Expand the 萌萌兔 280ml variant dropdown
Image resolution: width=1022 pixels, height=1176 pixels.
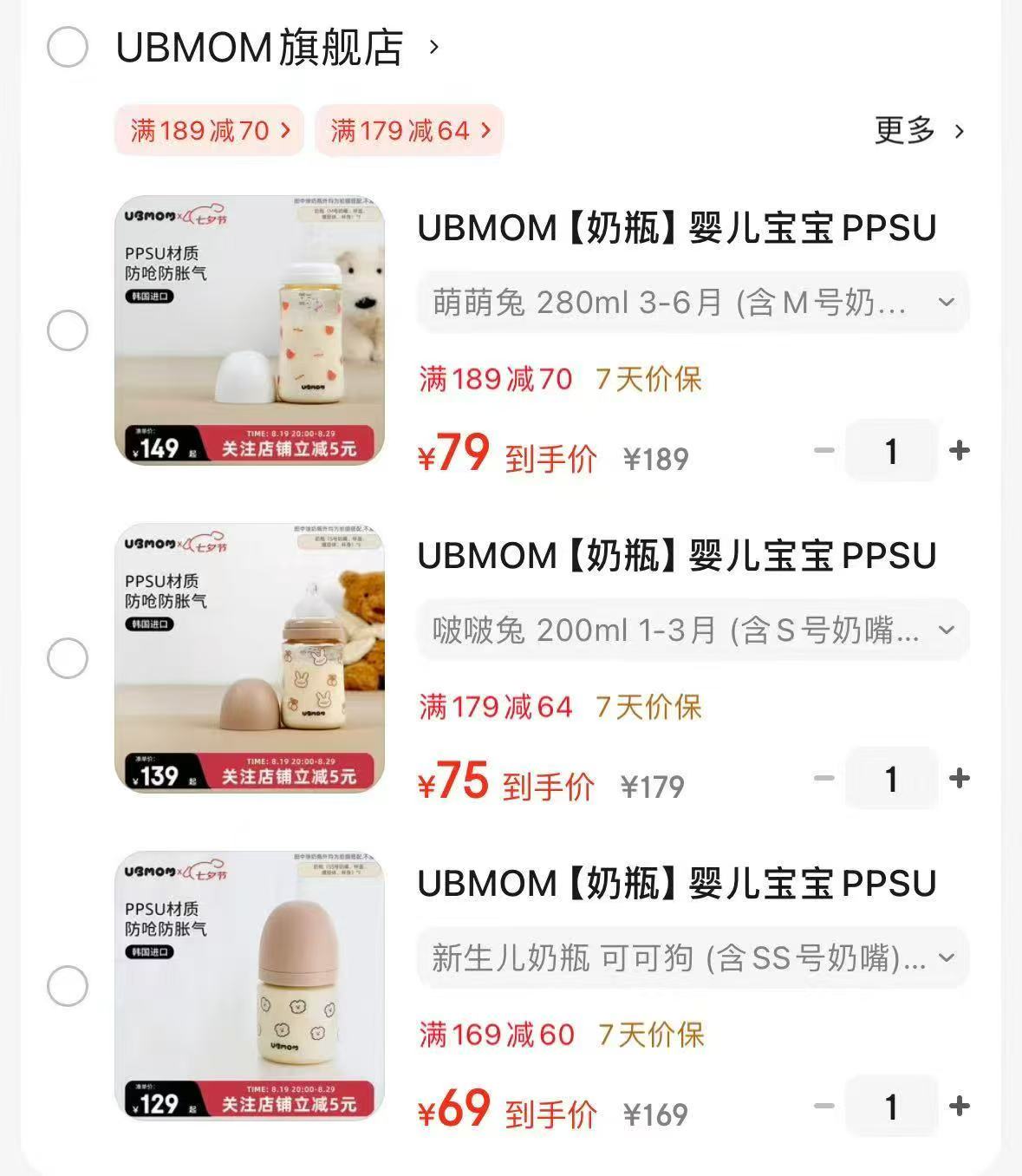click(x=692, y=303)
